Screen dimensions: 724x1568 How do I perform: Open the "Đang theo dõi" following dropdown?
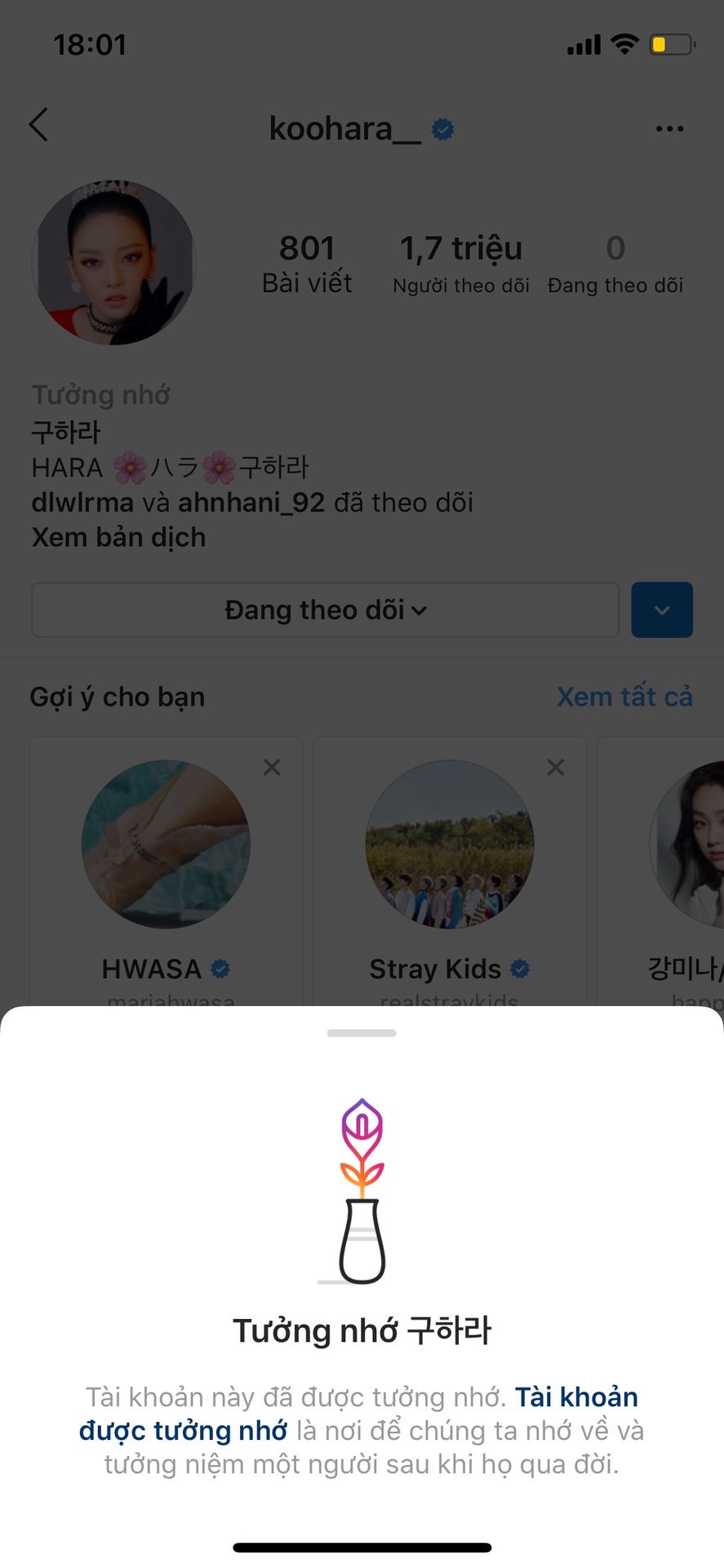point(325,610)
